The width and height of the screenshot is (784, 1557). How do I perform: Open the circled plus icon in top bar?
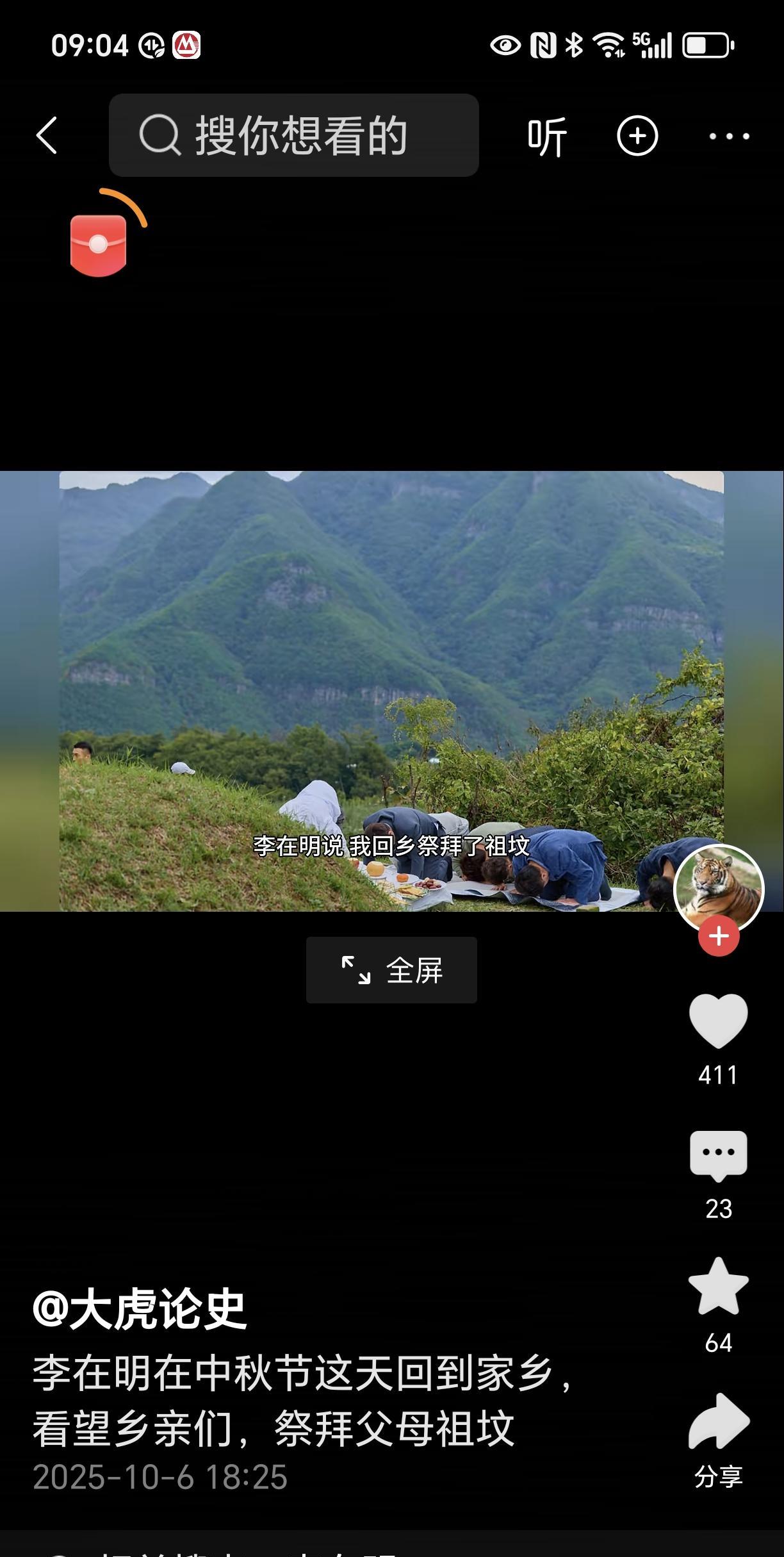coord(637,136)
